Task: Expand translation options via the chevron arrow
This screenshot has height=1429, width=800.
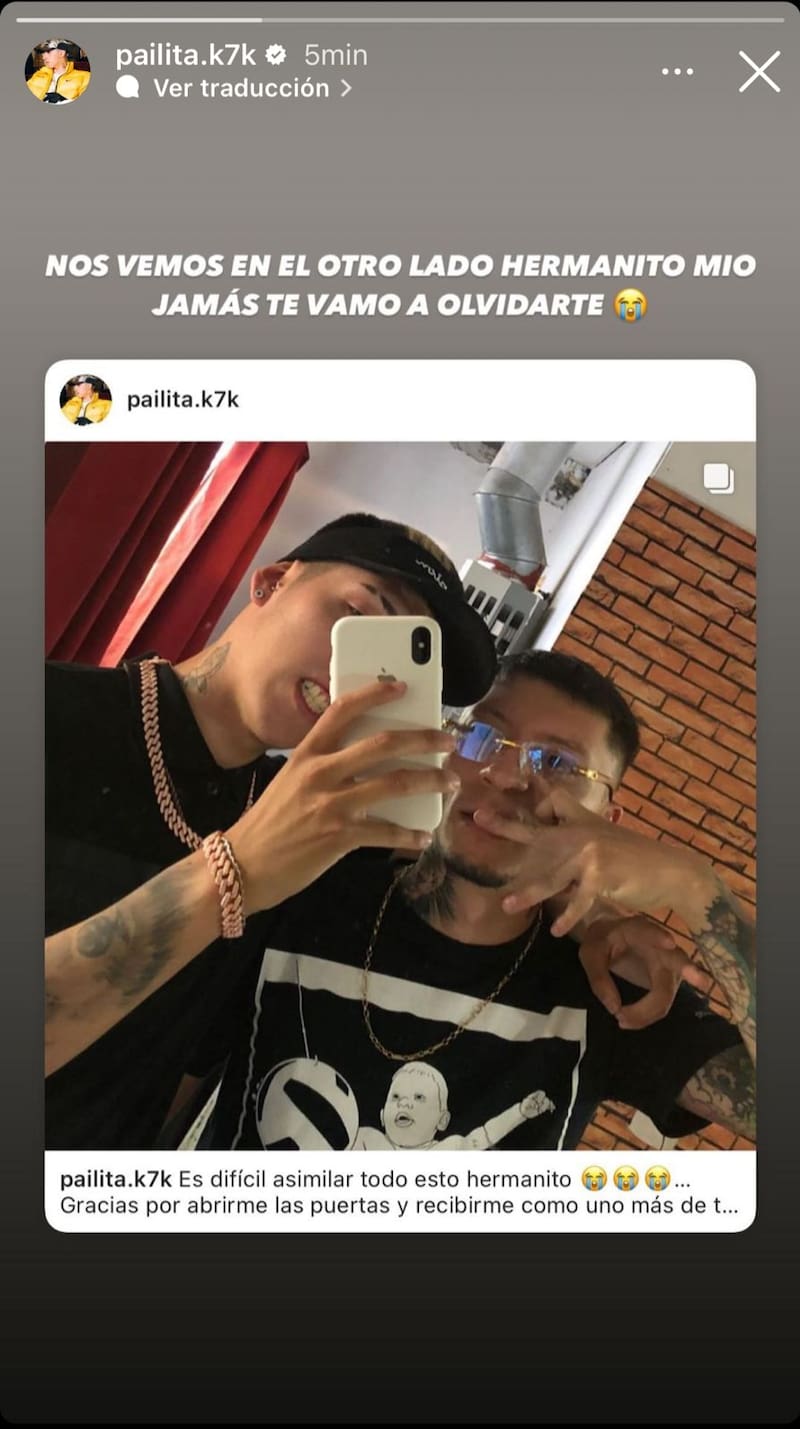Action: coord(347,88)
